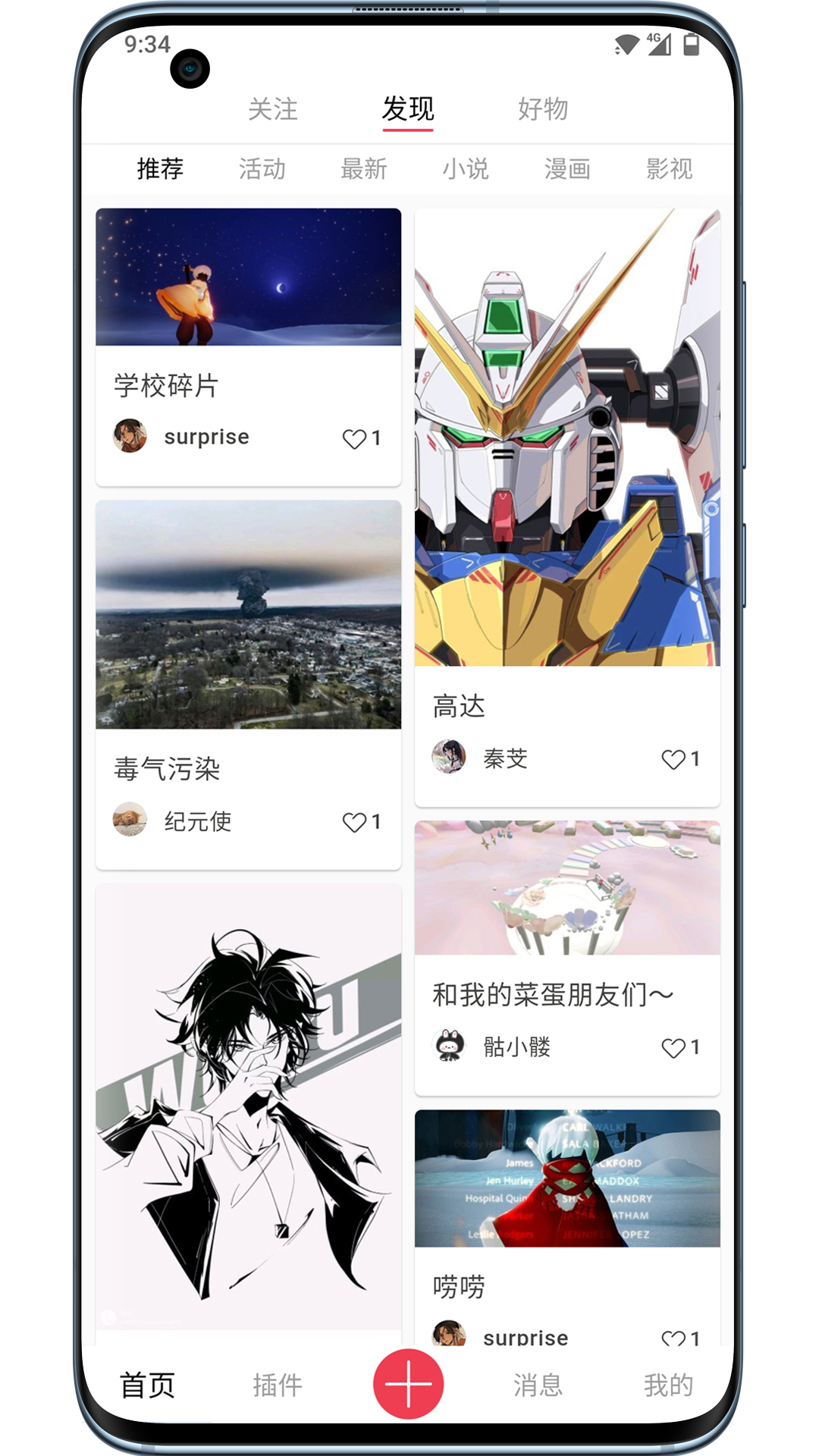
Task: Open the 漫画 (Comics) category tab
Action: coord(566,169)
